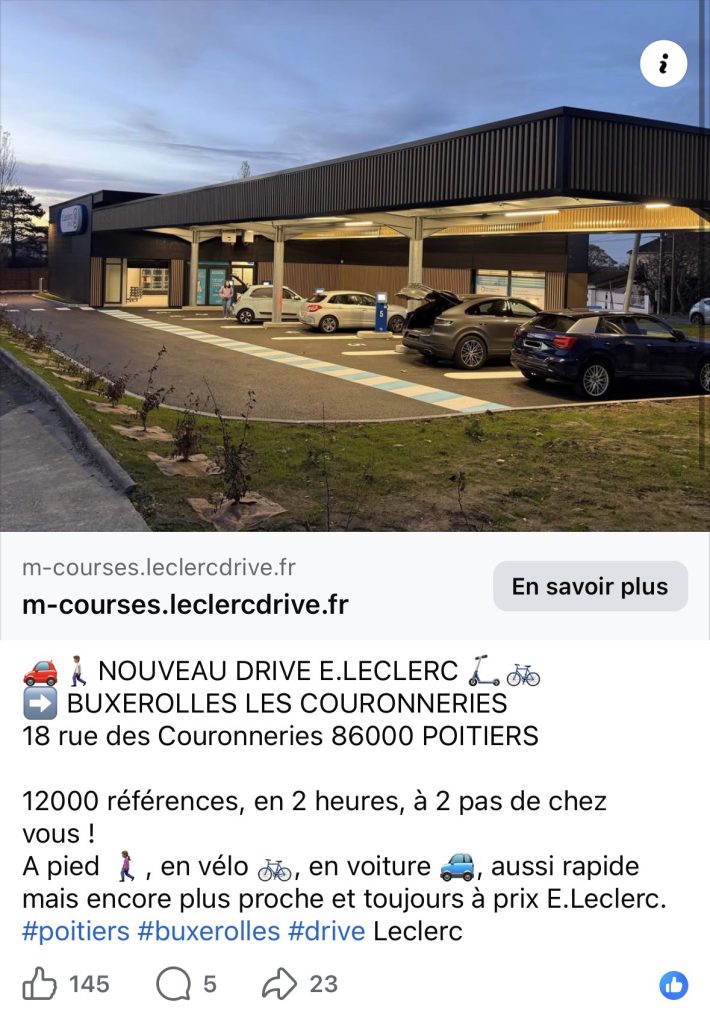Tap the En savoir plus button
The height and width of the screenshot is (1024, 710).
pyautogui.click(x=590, y=586)
